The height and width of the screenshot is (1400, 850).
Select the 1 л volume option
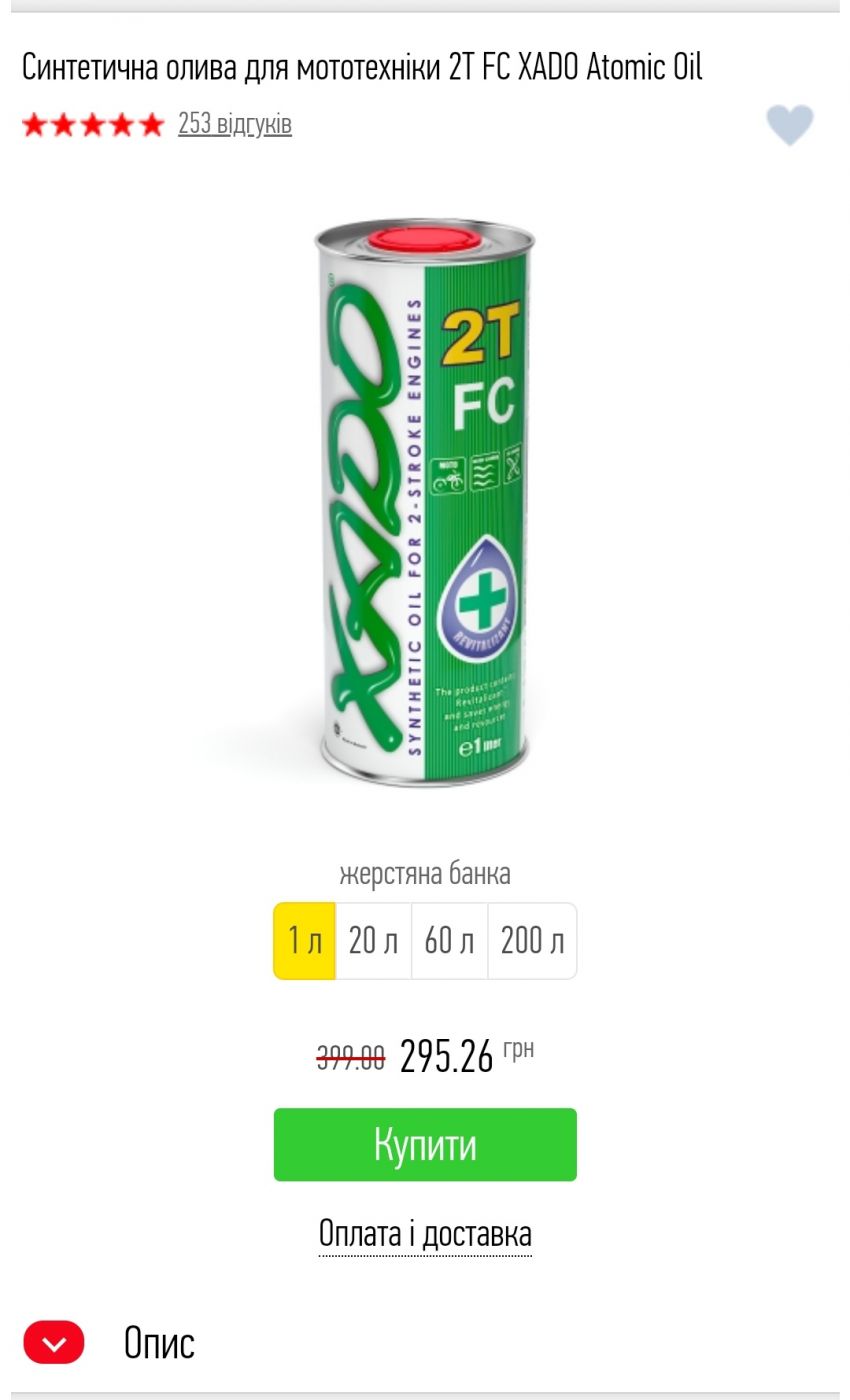pos(305,941)
